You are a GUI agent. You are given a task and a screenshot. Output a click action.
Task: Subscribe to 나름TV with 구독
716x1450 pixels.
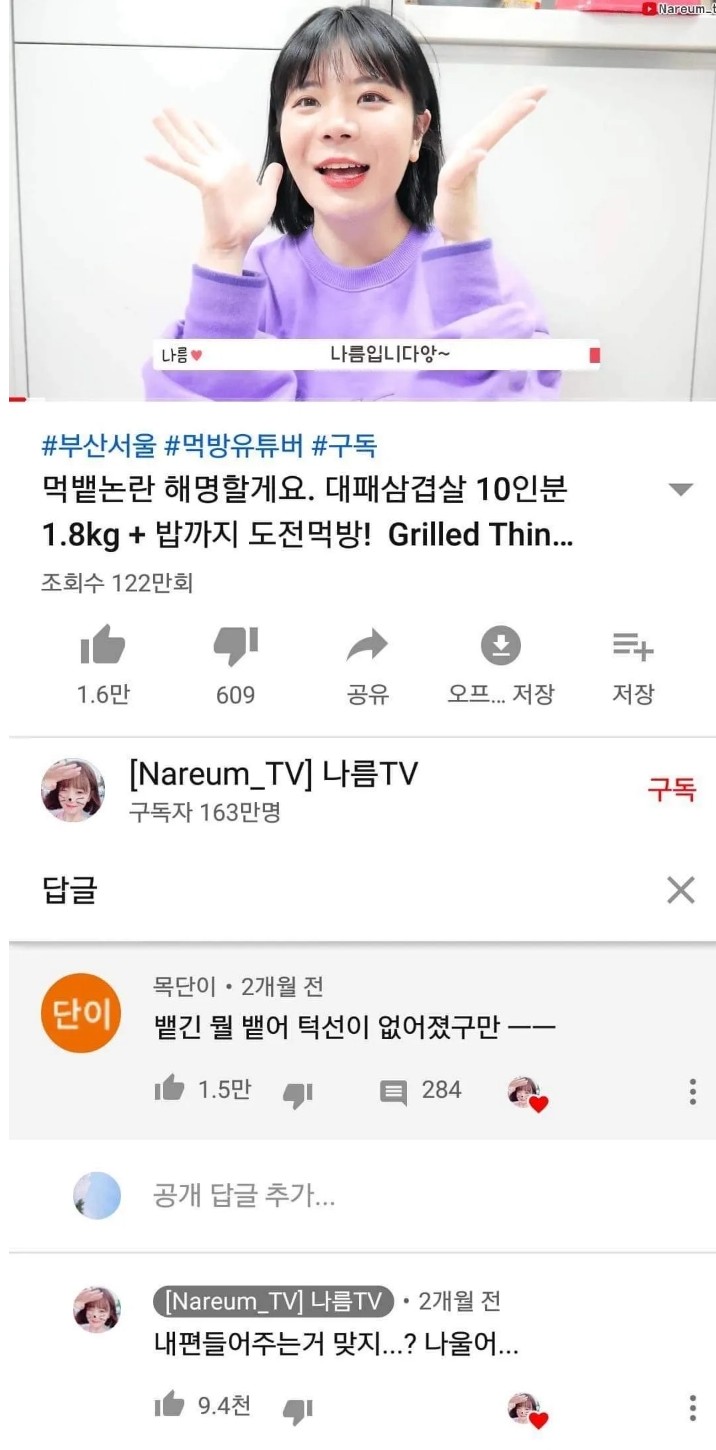670,790
